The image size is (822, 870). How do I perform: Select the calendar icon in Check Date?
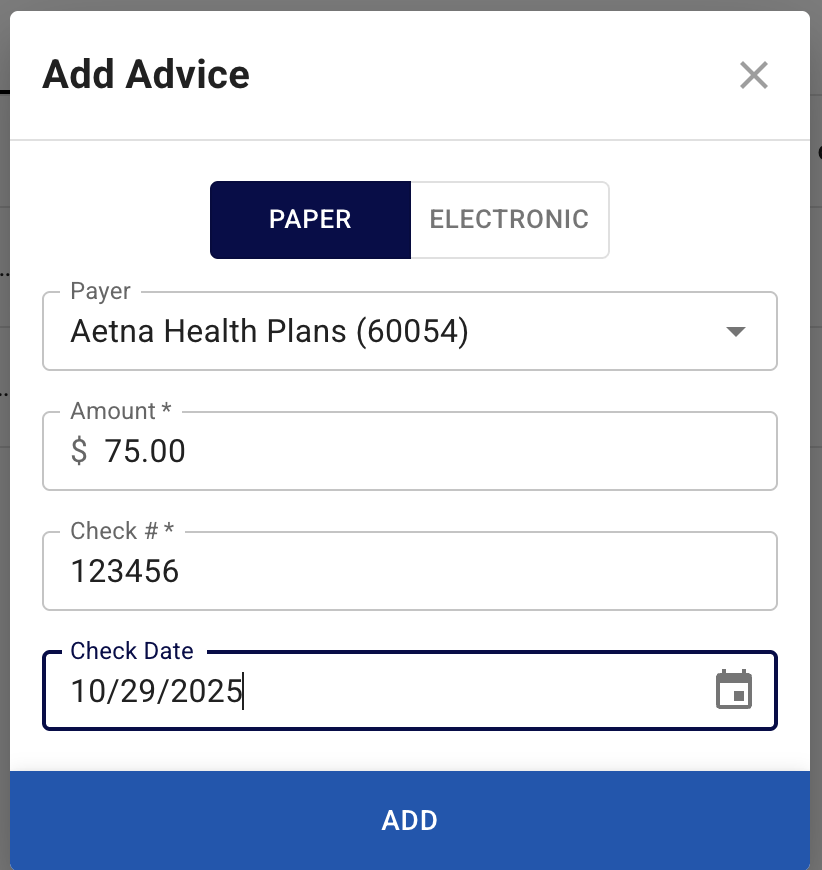(x=734, y=689)
